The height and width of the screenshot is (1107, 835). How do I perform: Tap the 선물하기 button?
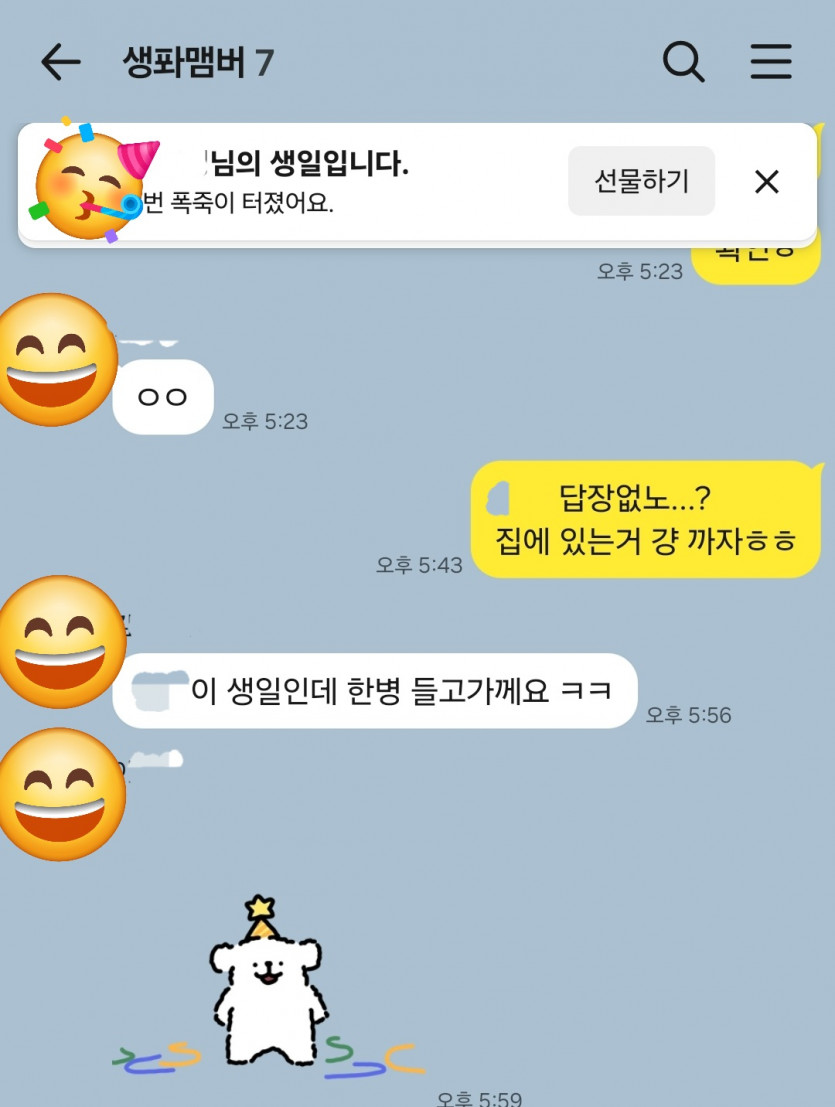(x=641, y=181)
